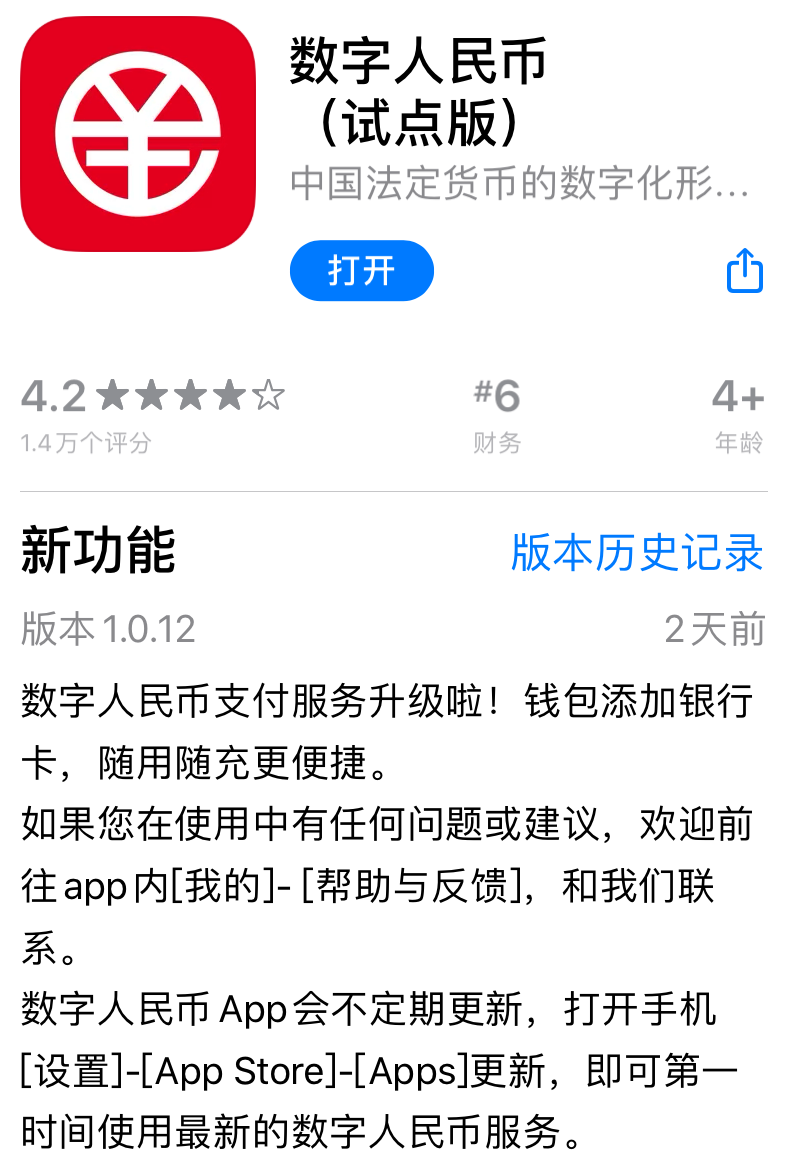Open the #6 财务 category ranking
The image size is (808, 1161).
(497, 413)
